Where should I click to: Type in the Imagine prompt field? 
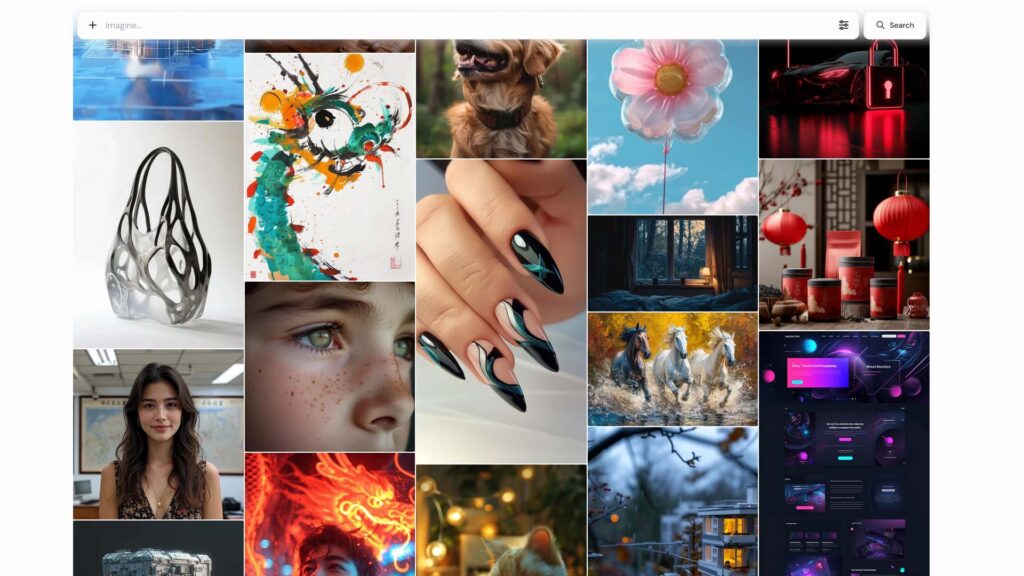[460, 25]
